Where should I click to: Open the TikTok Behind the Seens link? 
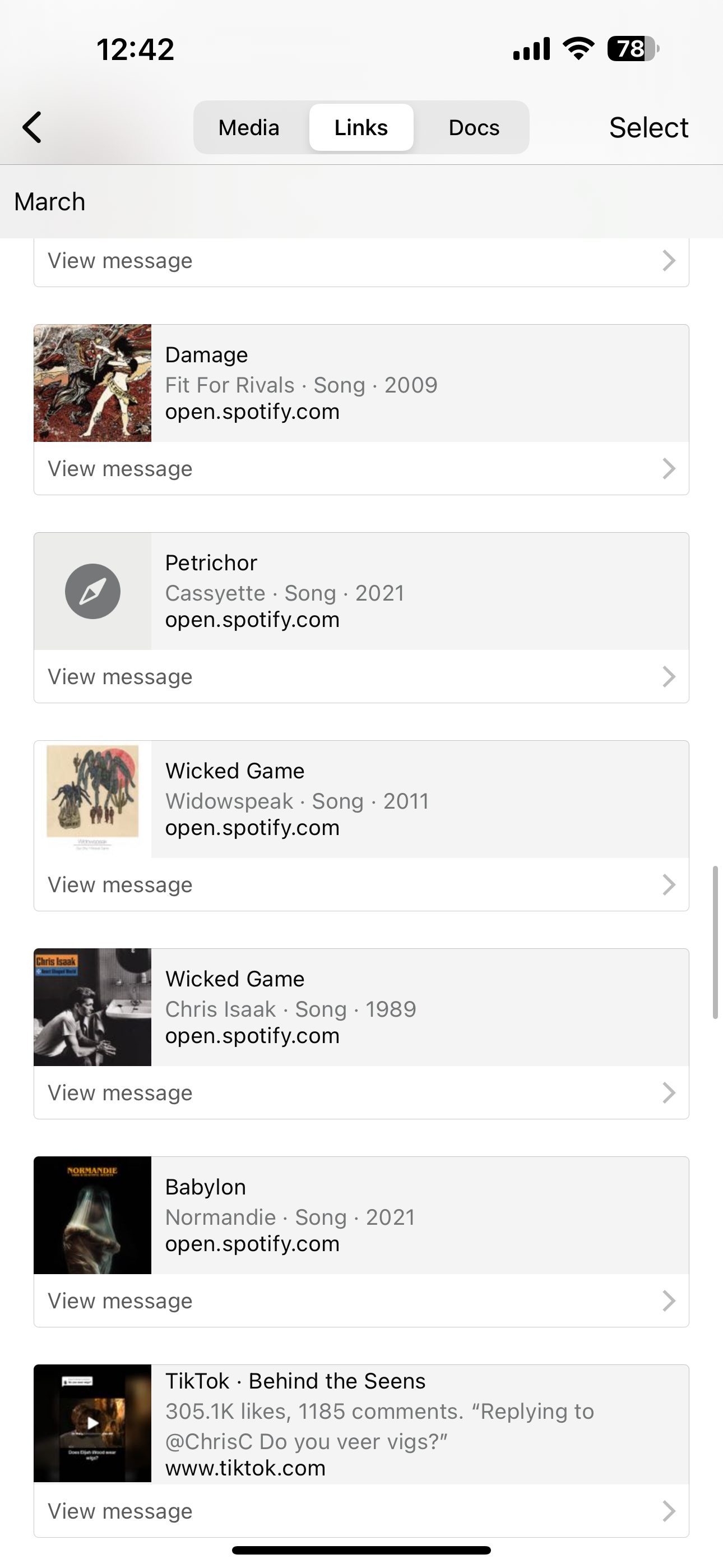point(361,1424)
